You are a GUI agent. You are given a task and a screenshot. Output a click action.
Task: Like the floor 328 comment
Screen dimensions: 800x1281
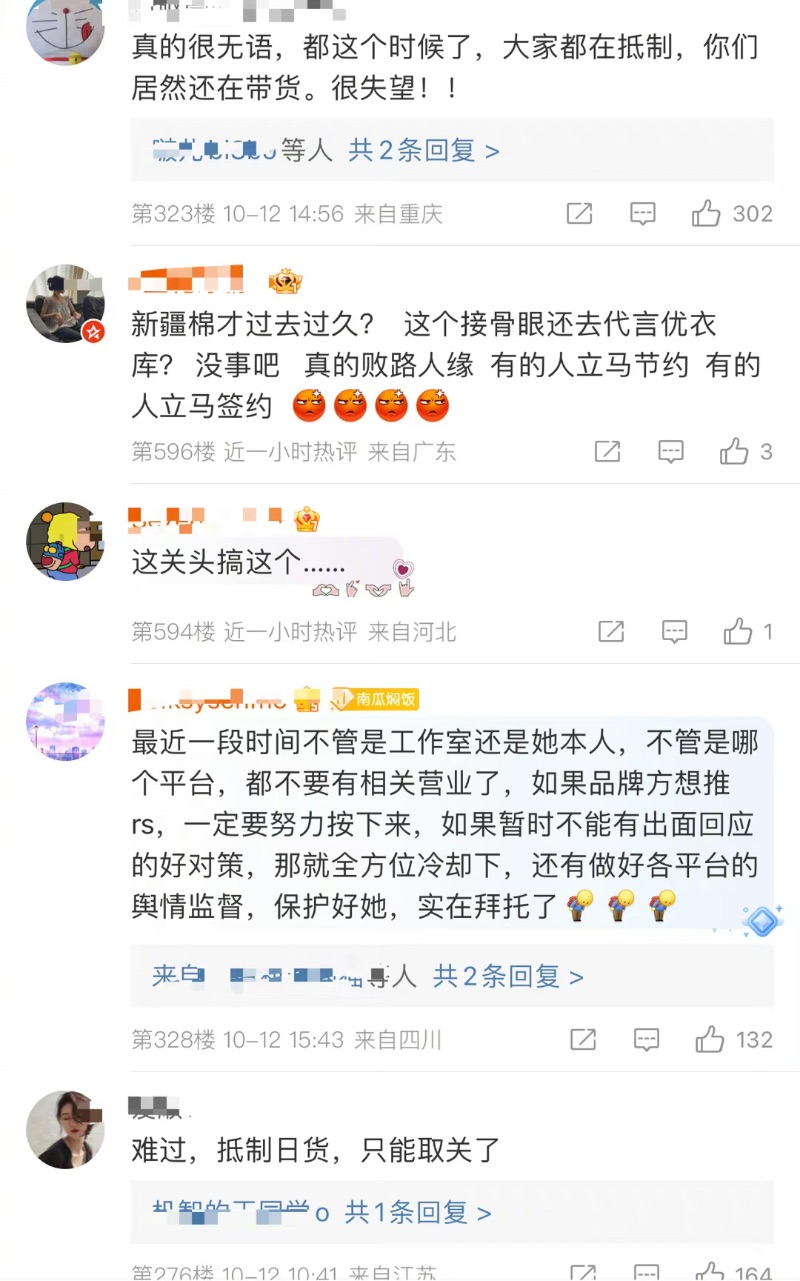click(710, 1040)
